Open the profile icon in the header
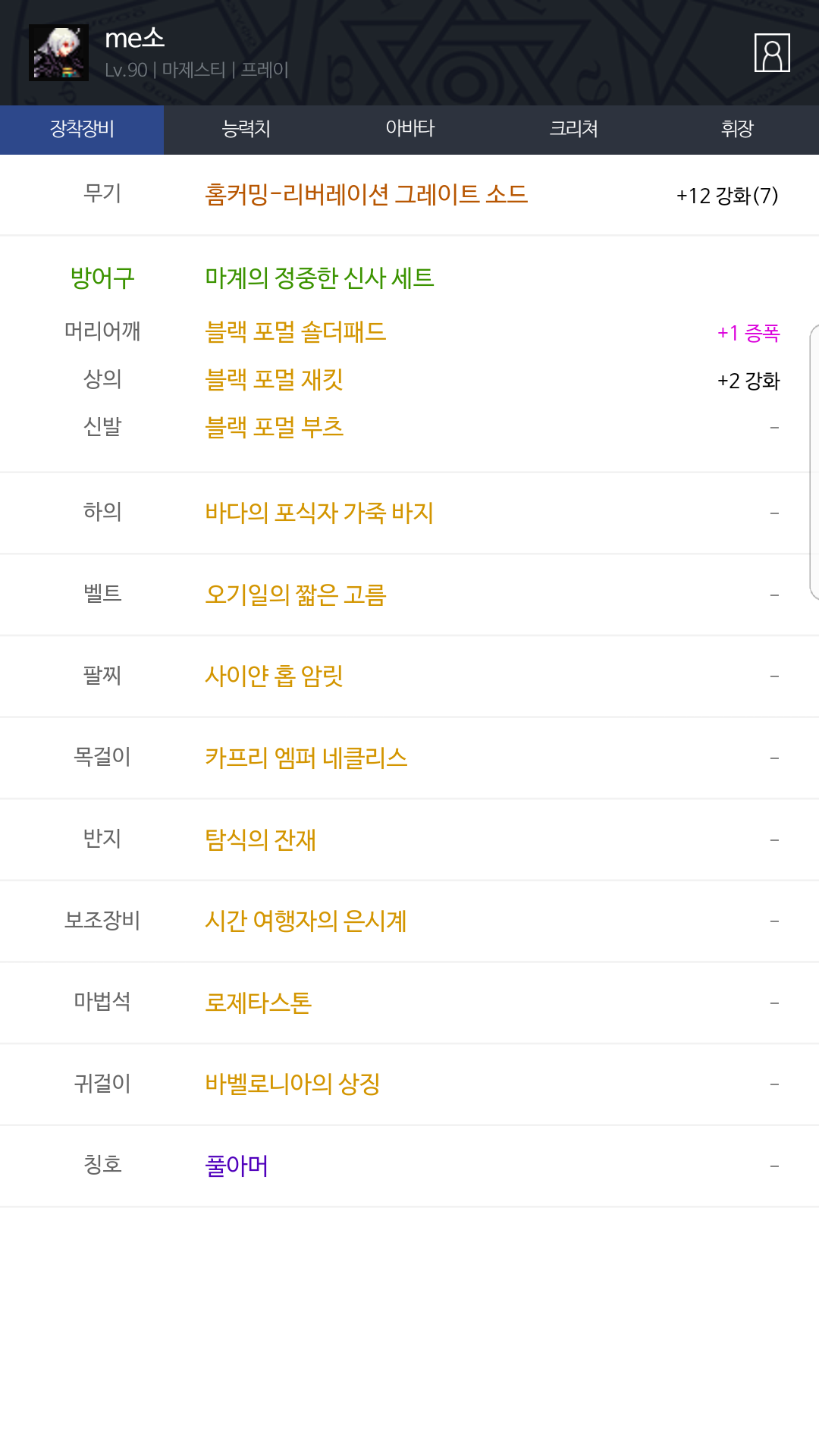This screenshot has height=1456, width=819. coord(772,53)
